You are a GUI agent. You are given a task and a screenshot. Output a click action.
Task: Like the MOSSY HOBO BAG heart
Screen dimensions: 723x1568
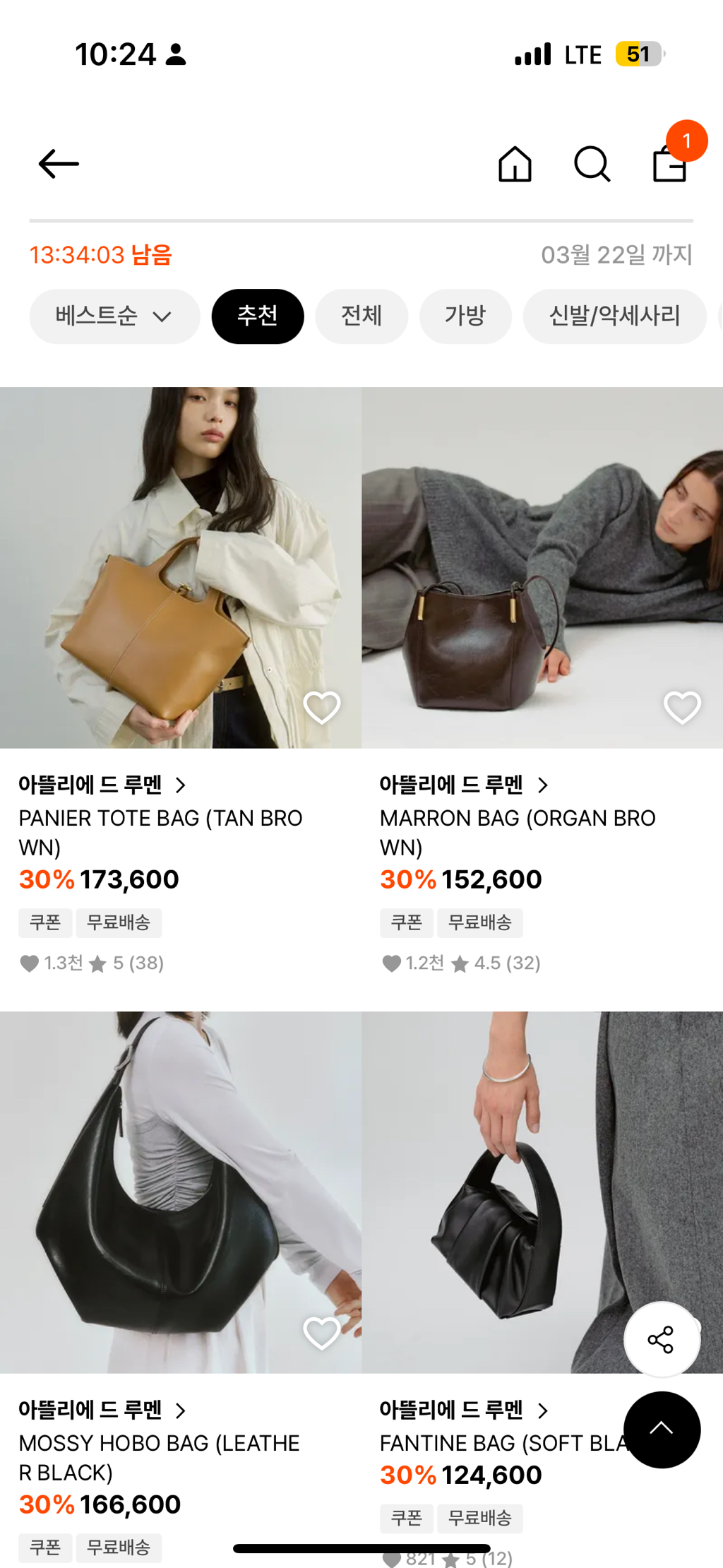tap(322, 1332)
